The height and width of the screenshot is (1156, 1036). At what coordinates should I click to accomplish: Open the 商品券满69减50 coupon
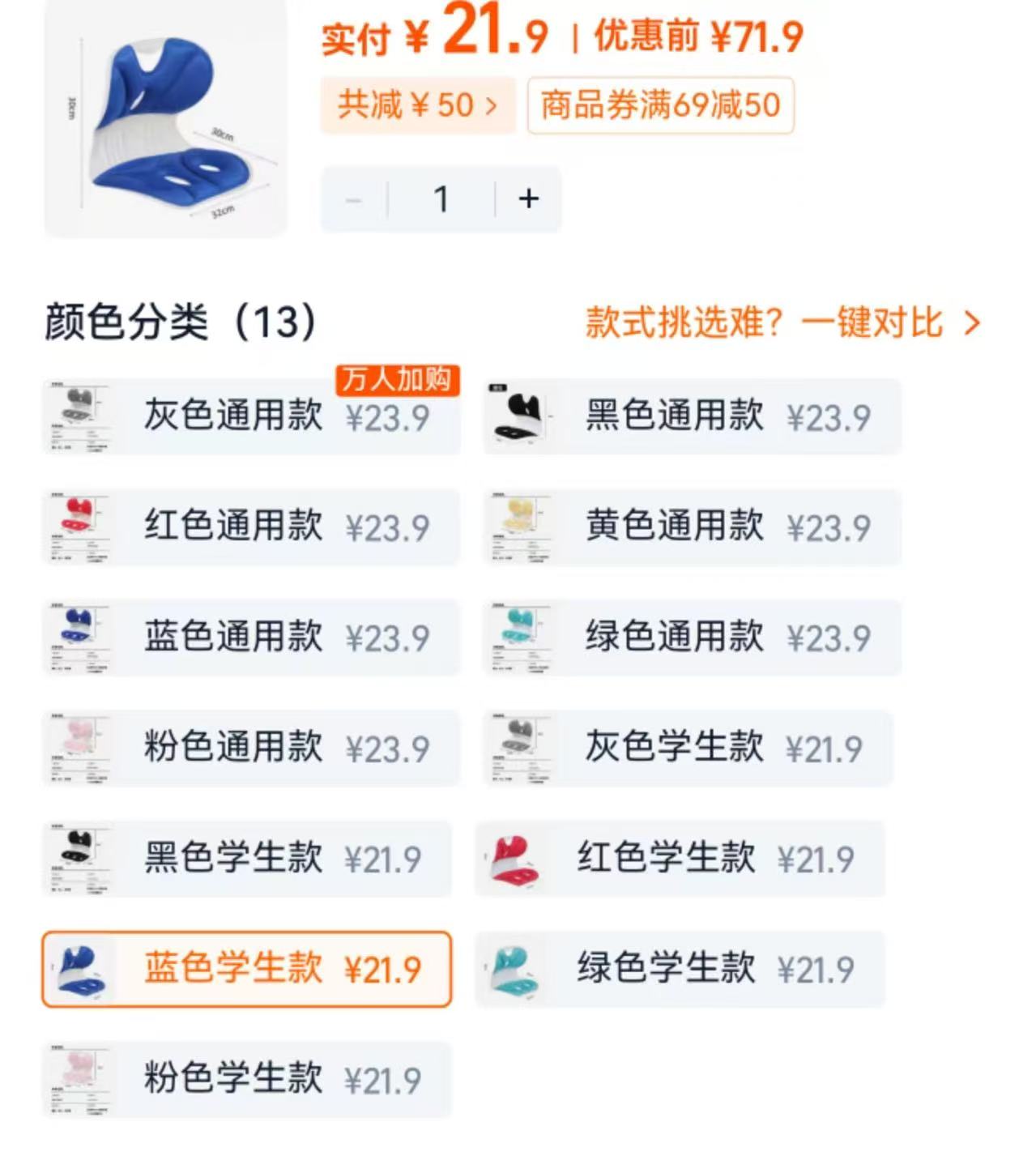(x=661, y=103)
